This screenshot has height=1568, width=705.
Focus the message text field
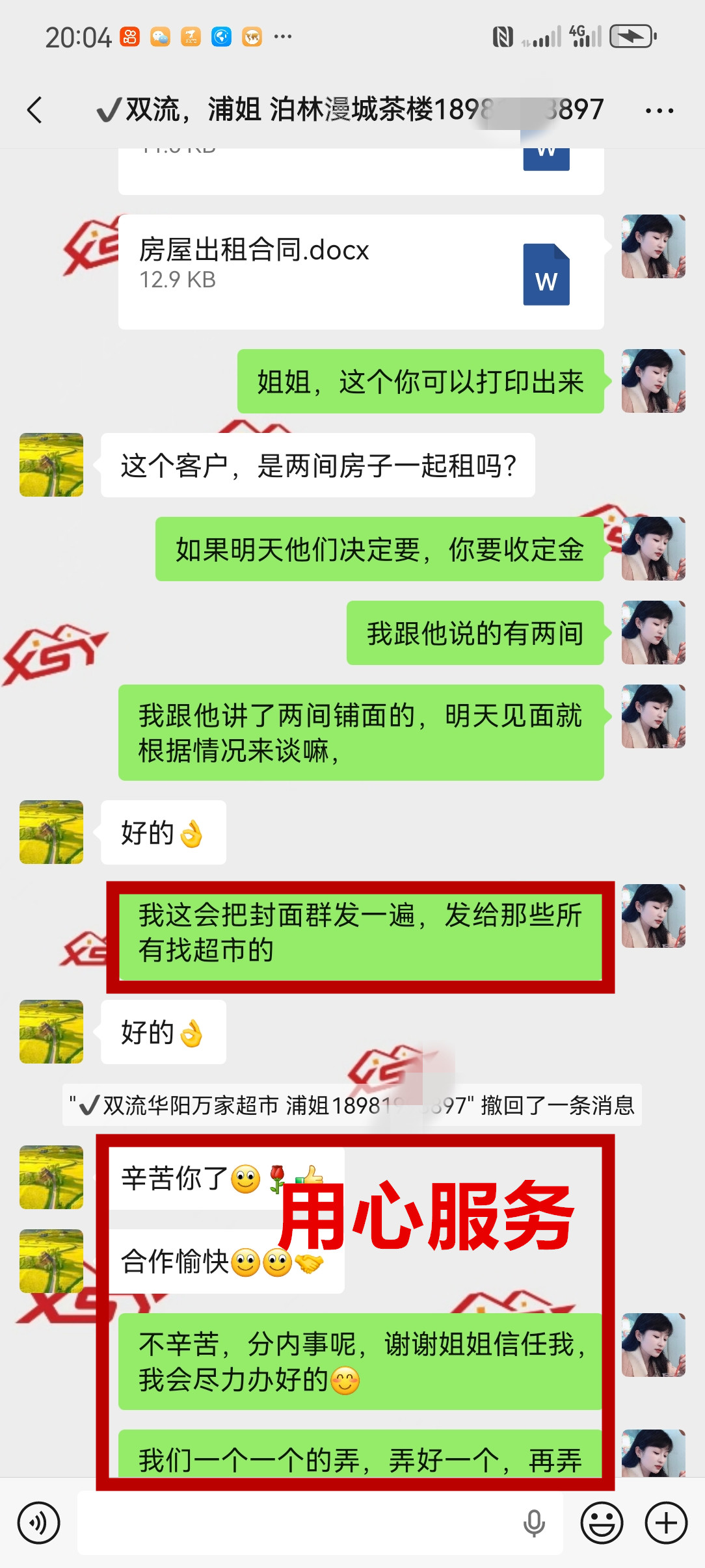coord(299,1522)
